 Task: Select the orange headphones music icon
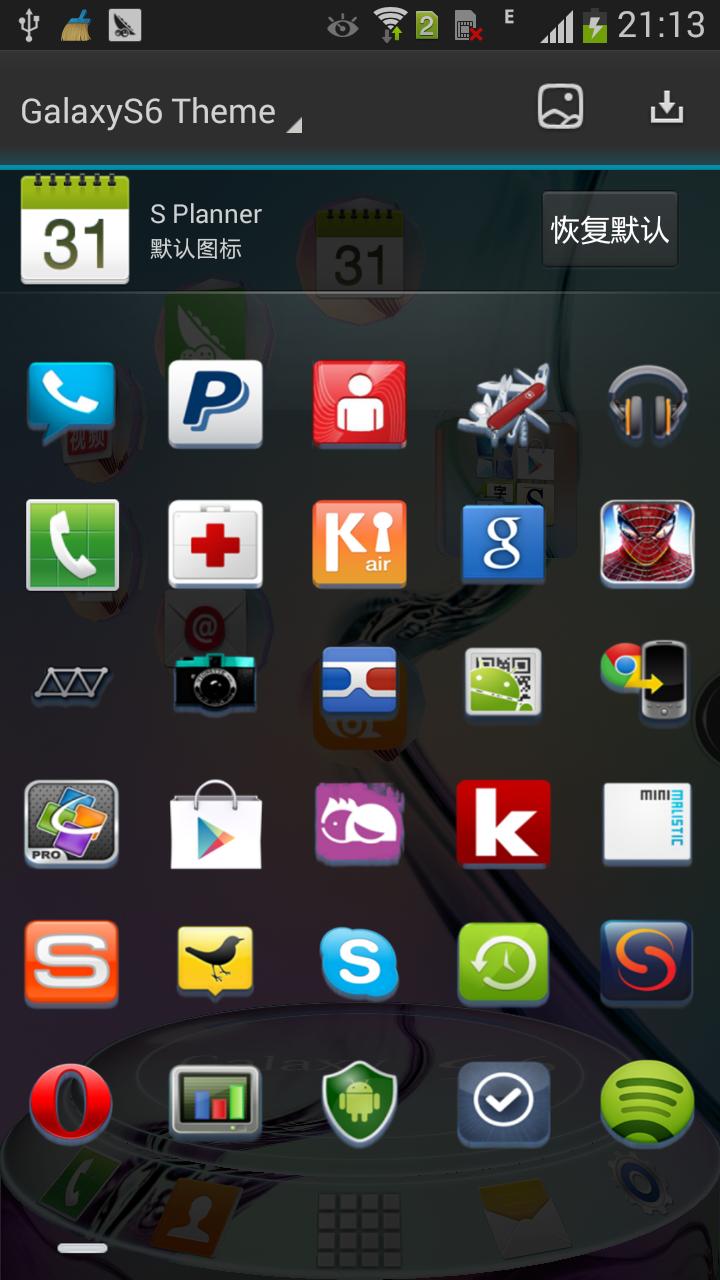click(x=647, y=404)
